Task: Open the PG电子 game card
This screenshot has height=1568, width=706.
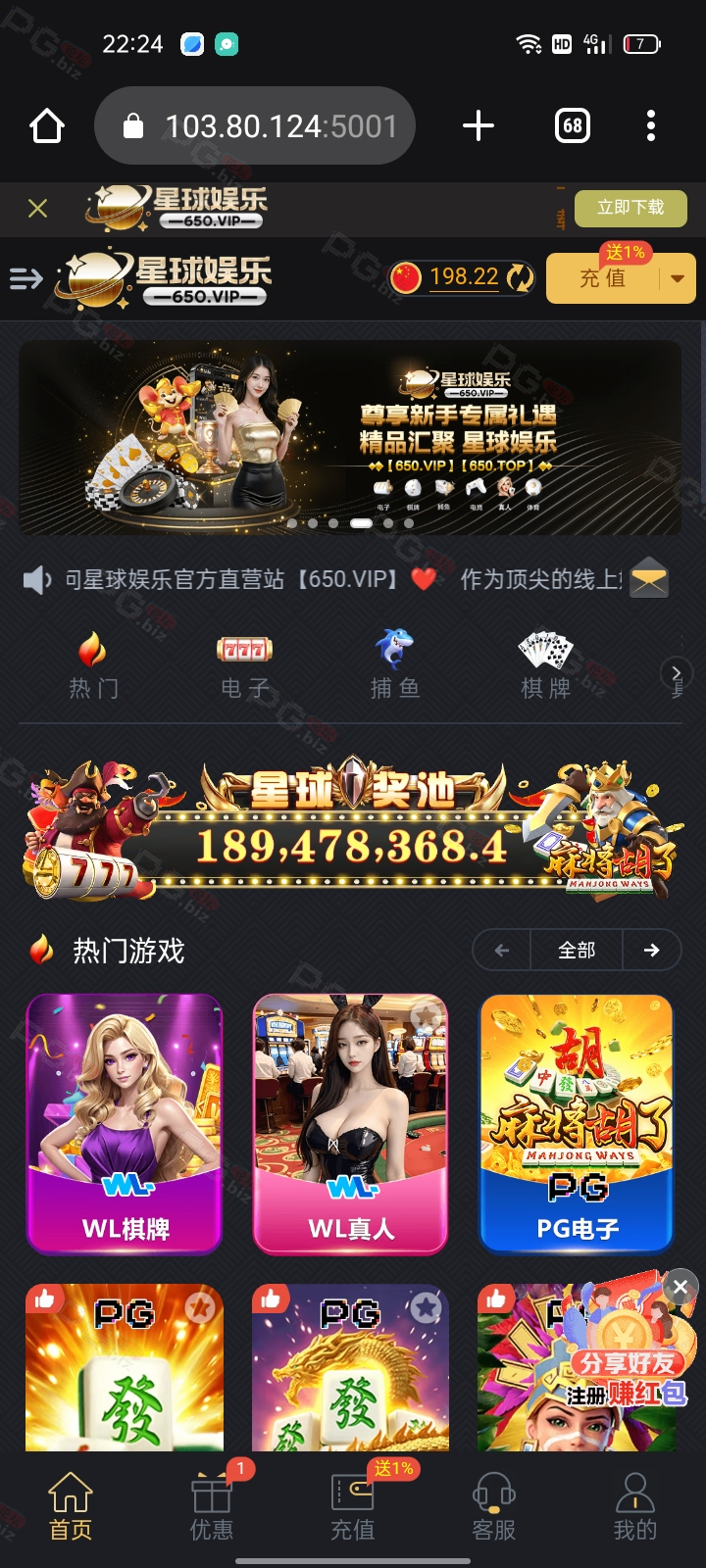Action: tap(577, 1124)
